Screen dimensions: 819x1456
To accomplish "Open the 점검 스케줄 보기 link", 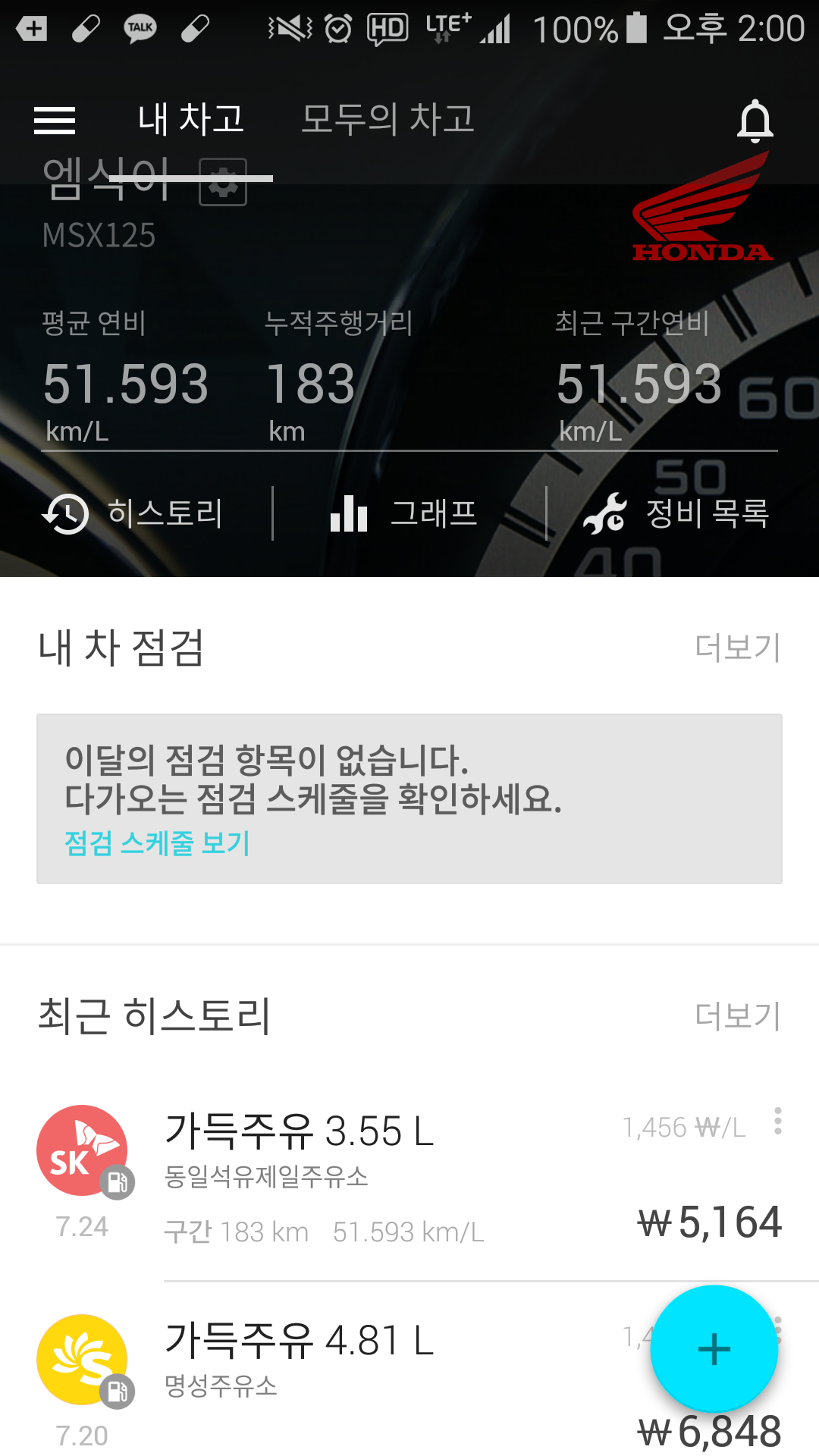I will pos(158,843).
